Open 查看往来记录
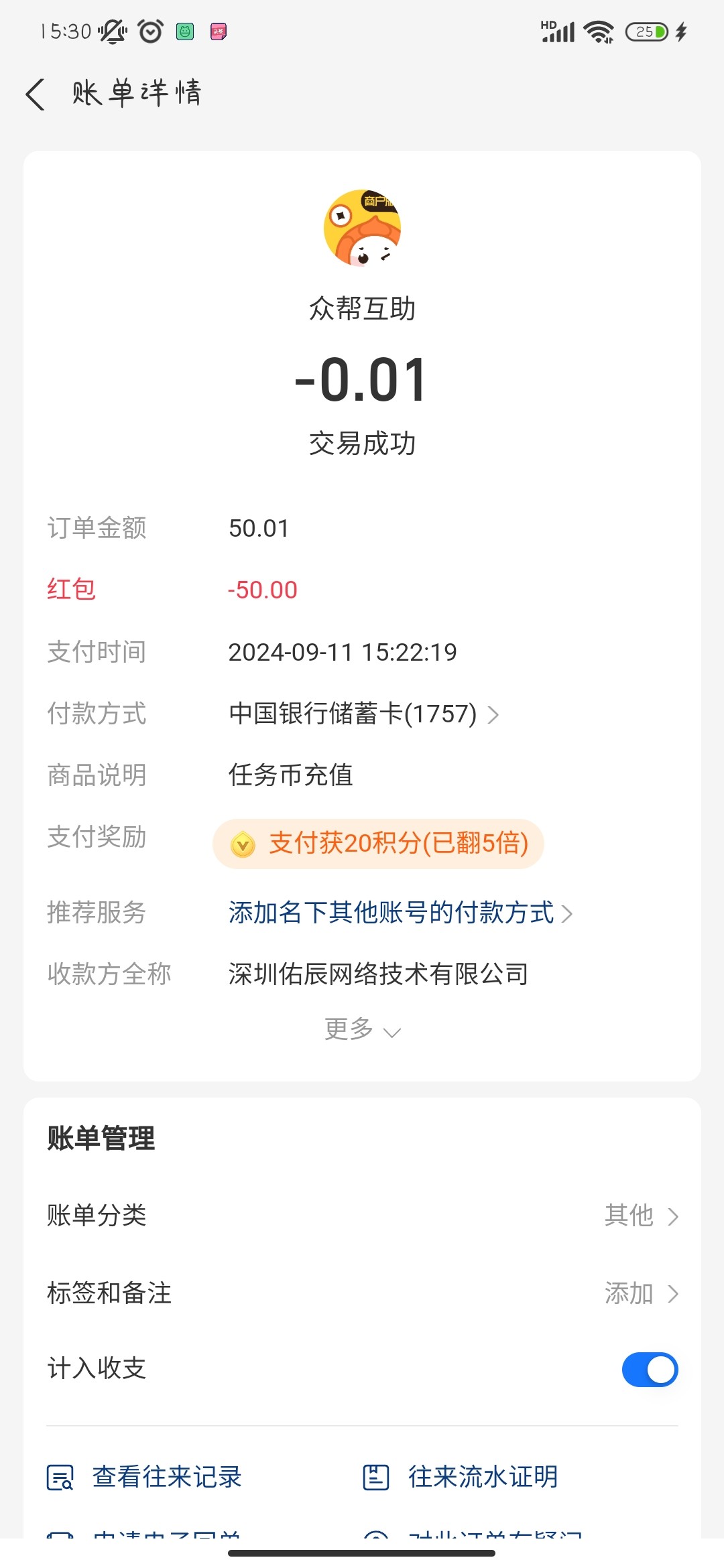Image resolution: width=724 pixels, height=1568 pixels. tap(144, 1477)
